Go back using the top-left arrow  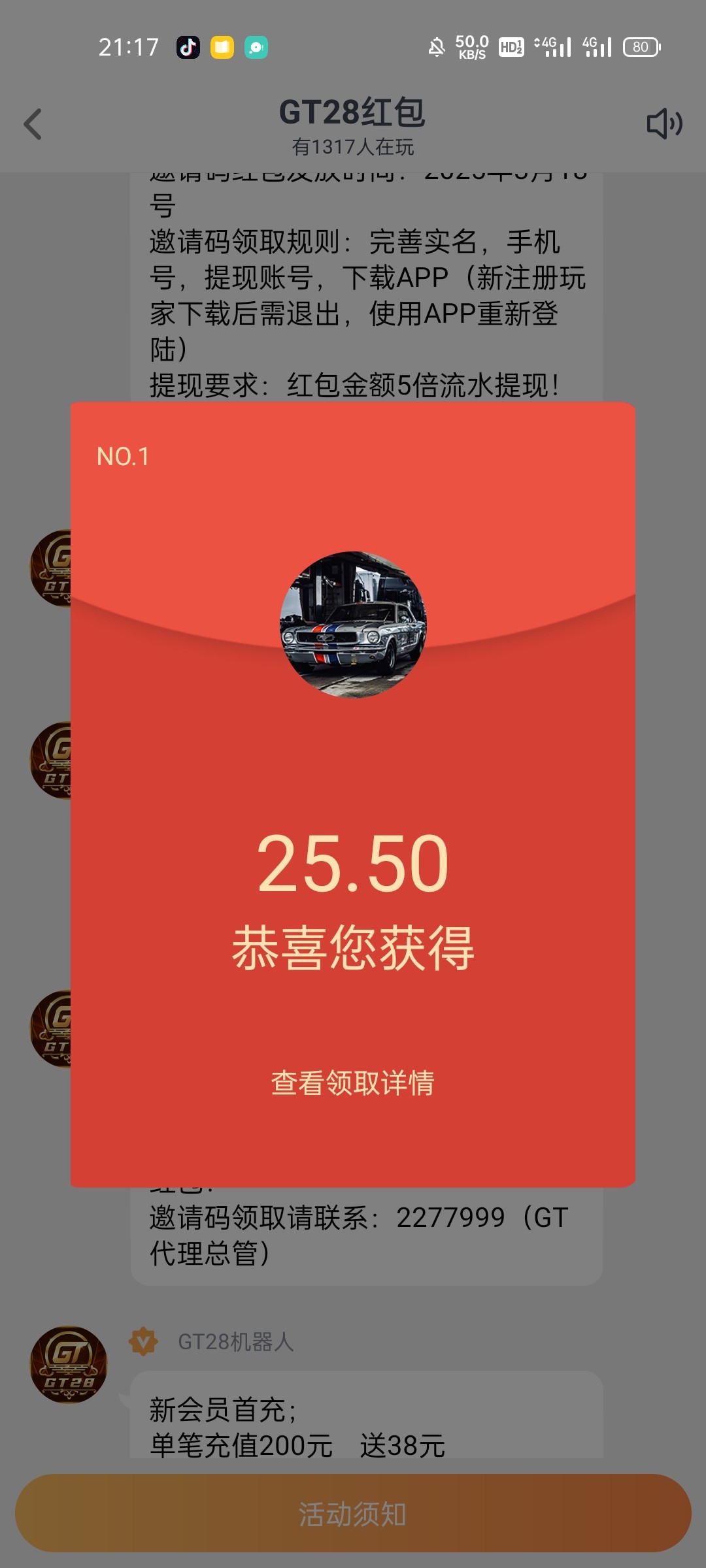(33, 124)
